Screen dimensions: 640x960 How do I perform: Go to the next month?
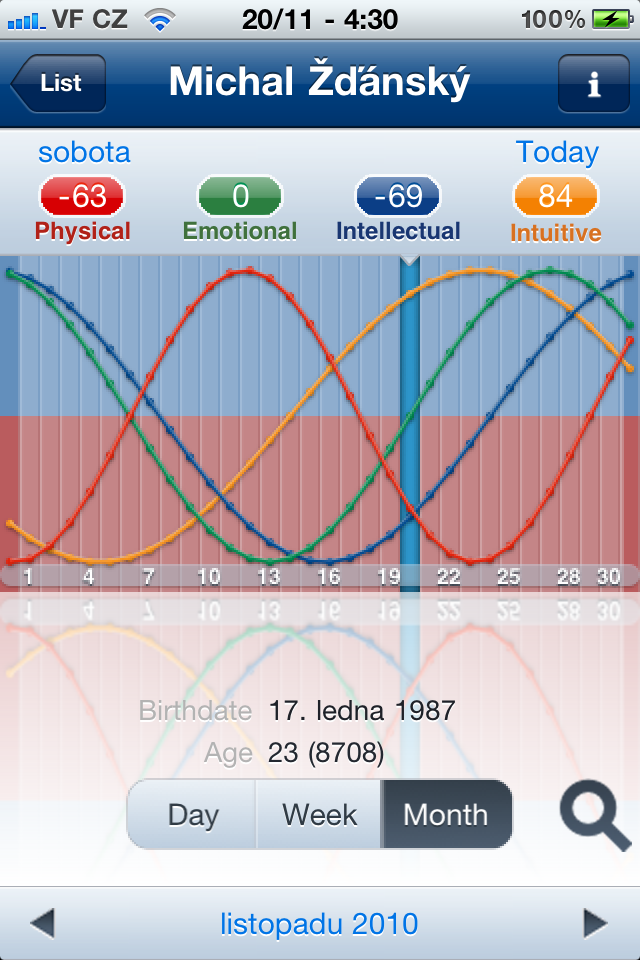click(595, 923)
